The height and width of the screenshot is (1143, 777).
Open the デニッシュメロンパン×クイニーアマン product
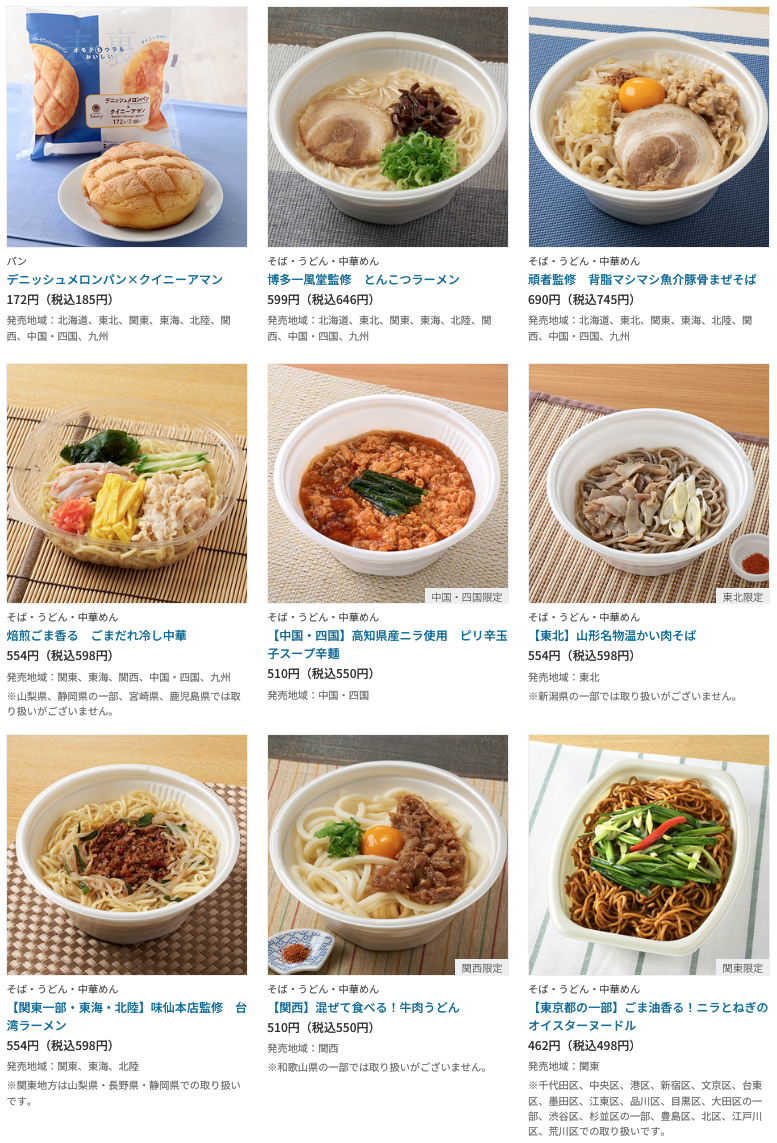[115, 279]
